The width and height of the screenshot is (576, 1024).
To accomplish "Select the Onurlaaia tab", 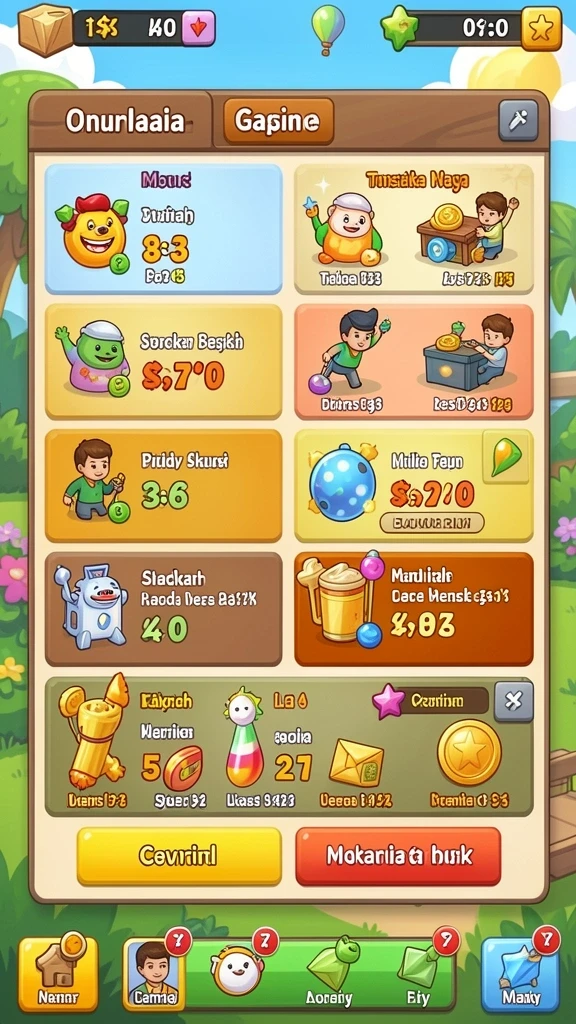I will point(124,121).
